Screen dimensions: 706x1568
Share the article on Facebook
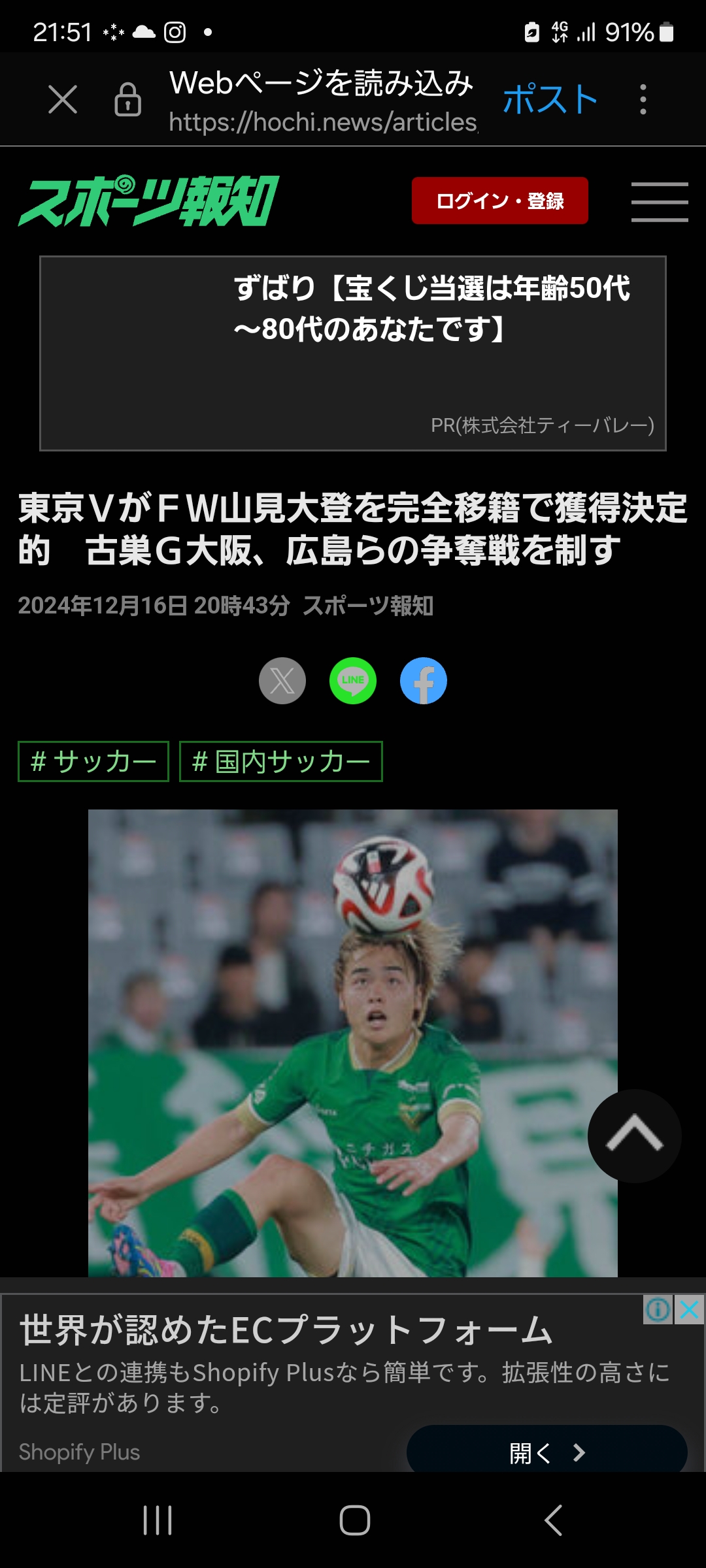point(424,681)
